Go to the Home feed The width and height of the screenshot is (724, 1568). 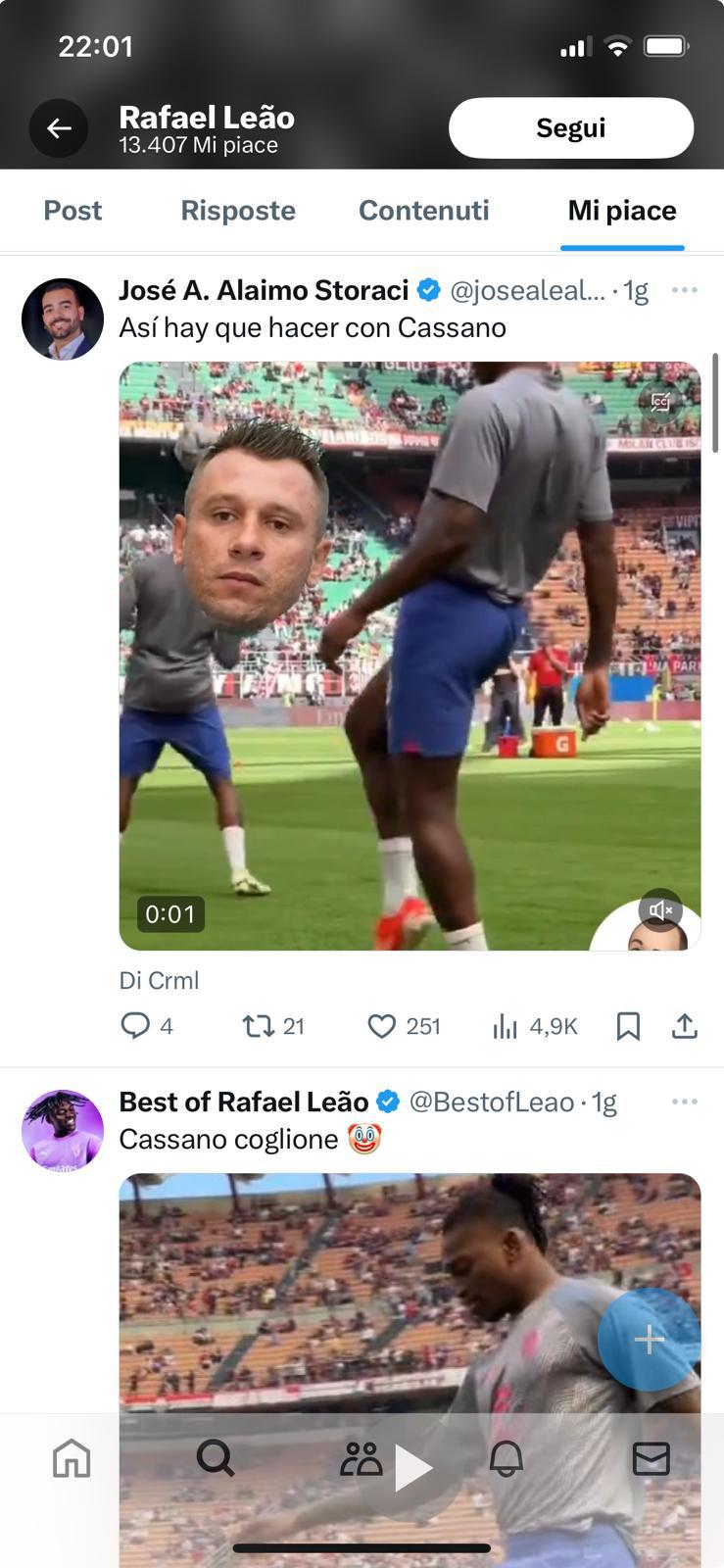(72, 1458)
